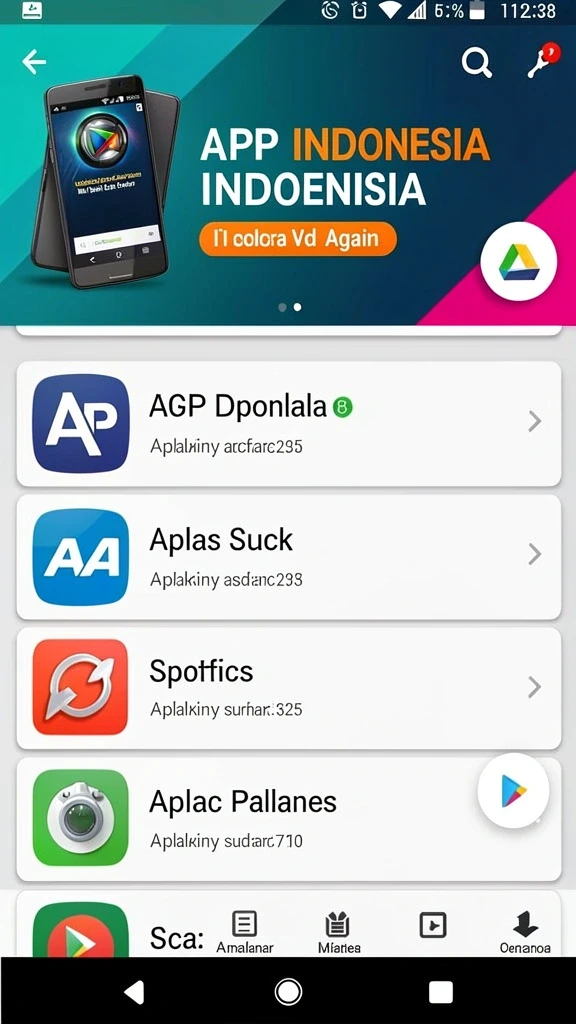Switch to the video play tab
The height and width of the screenshot is (1024, 576).
click(x=432, y=925)
